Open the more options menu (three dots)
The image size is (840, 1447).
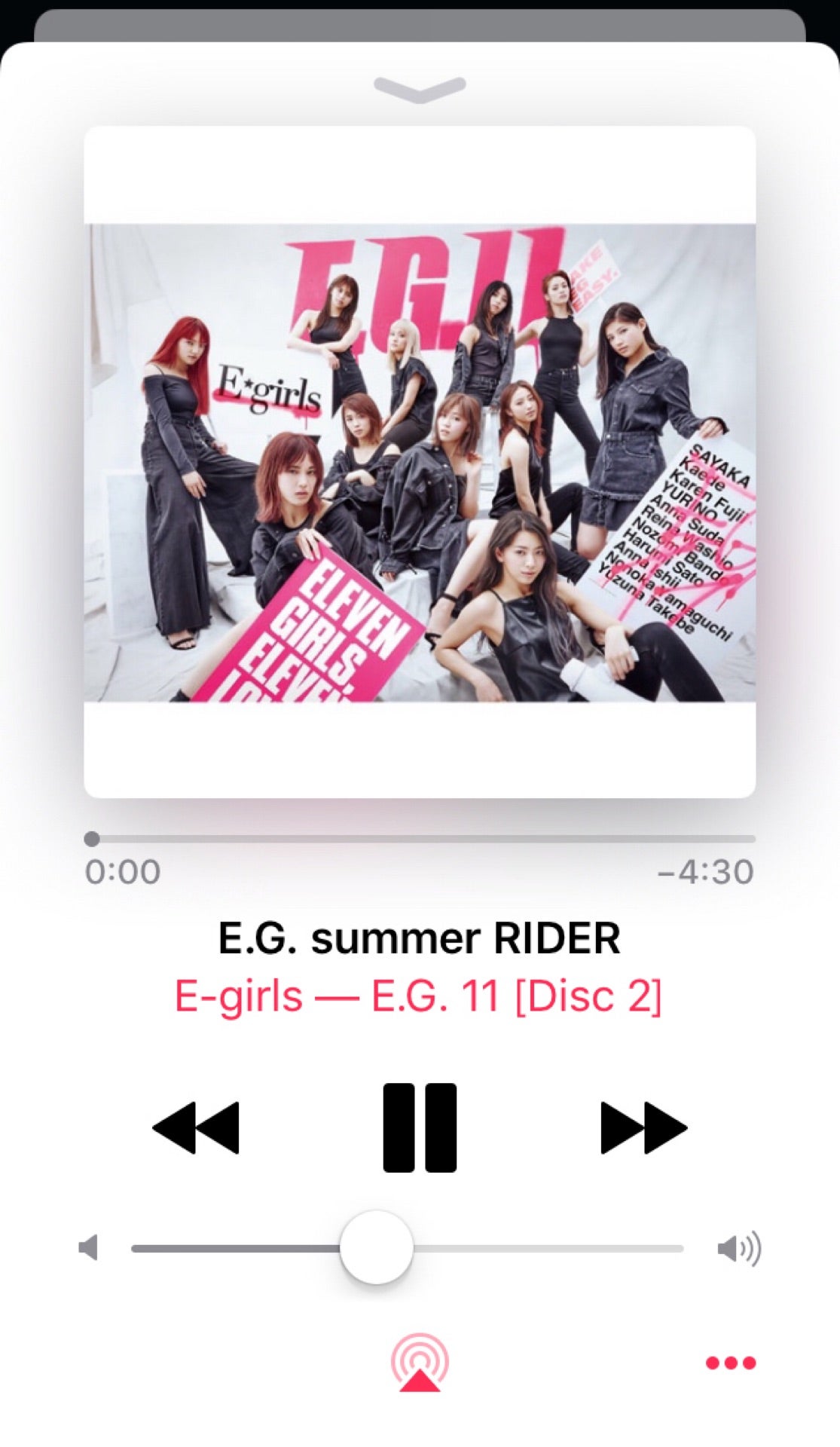731,1363
